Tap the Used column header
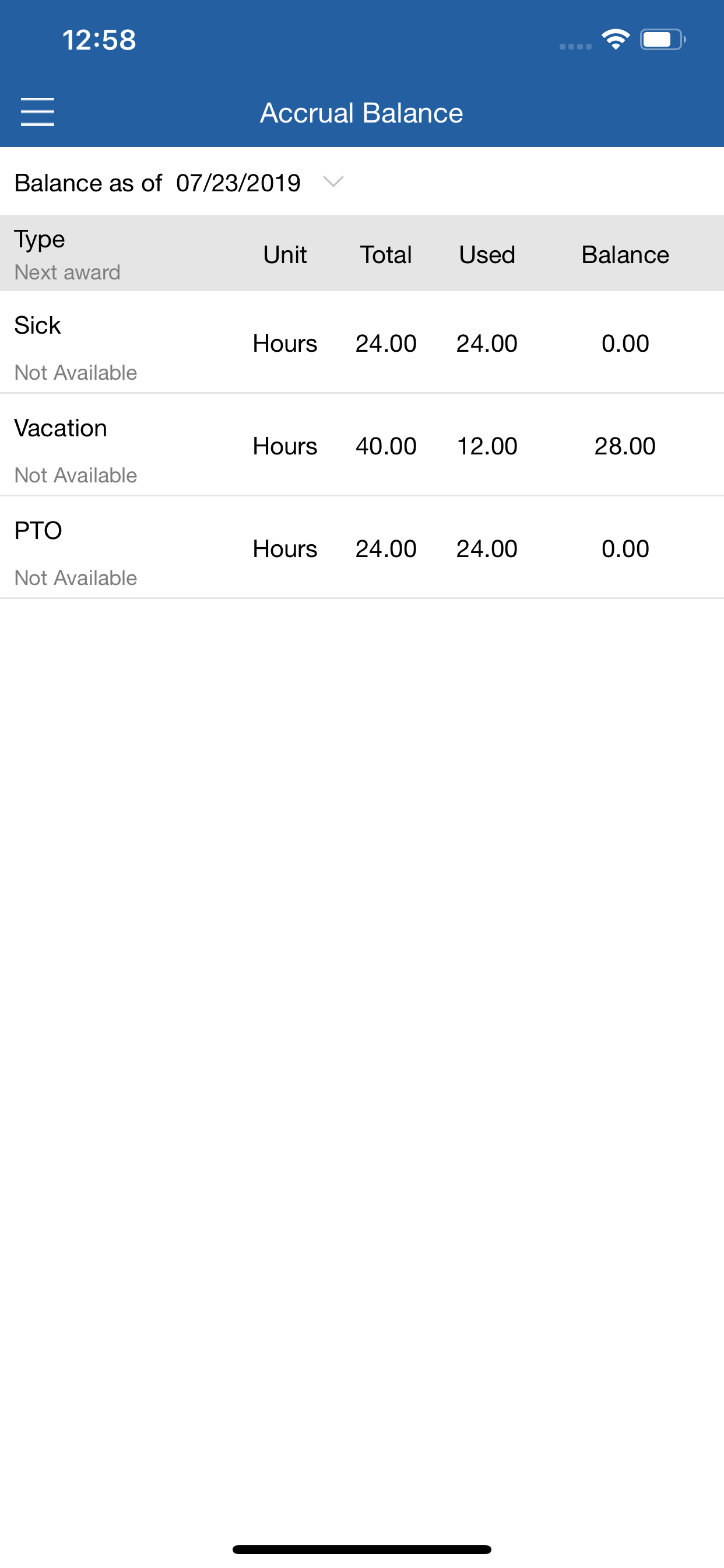The image size is (724, 1568). pyautogui.click(x=486, y=254)
